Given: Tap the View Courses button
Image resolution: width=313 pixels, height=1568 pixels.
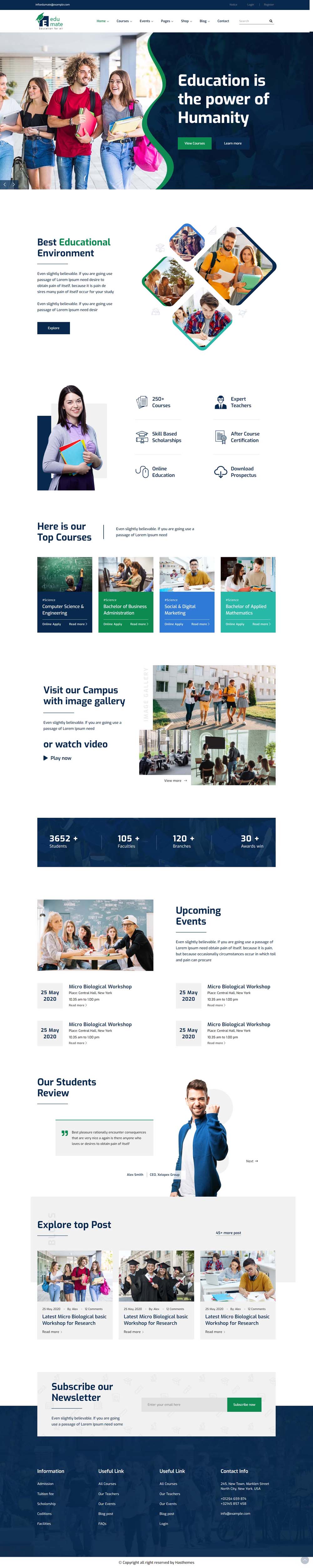Looking at the screenshot, I should 195,143.
